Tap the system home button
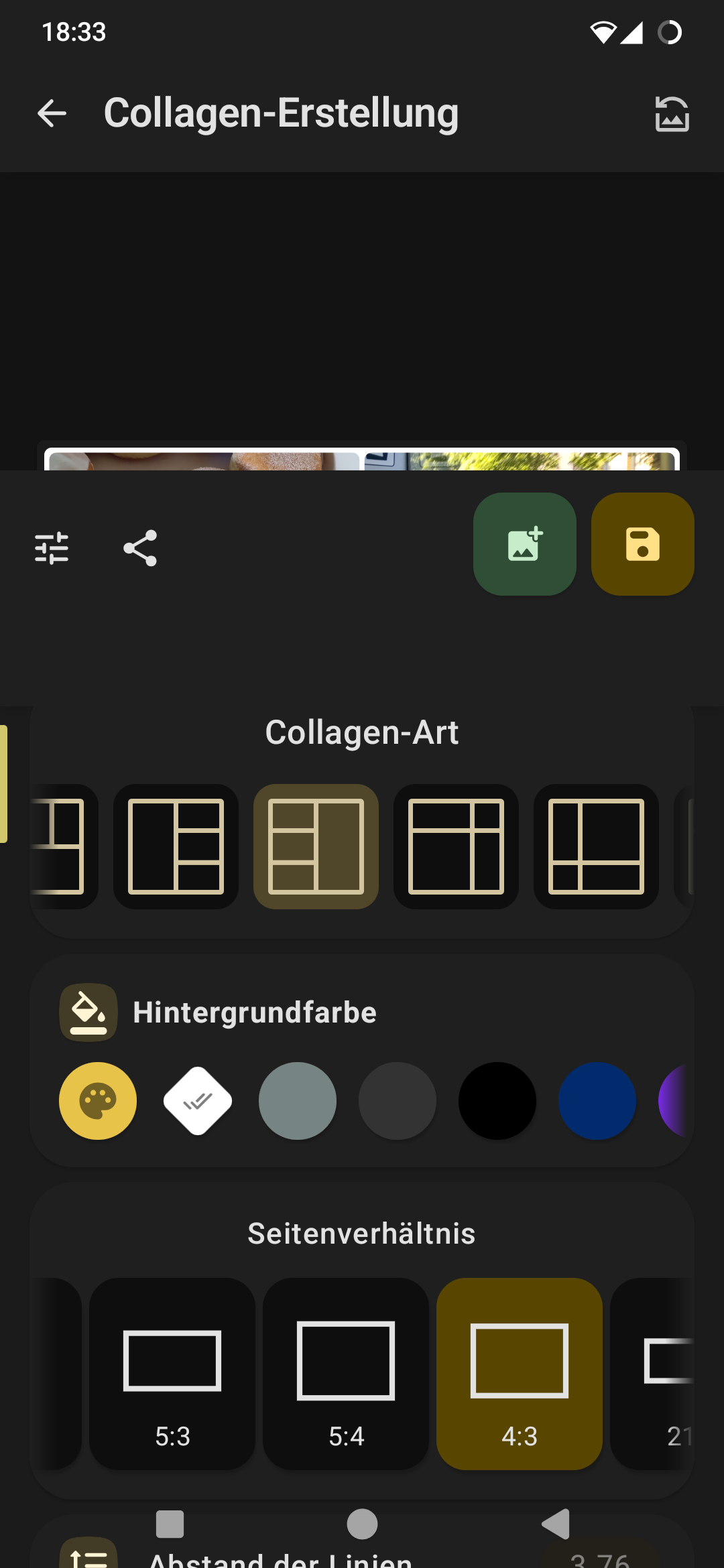Viewport: 724px width, 1568px height. pos(362,1524)
